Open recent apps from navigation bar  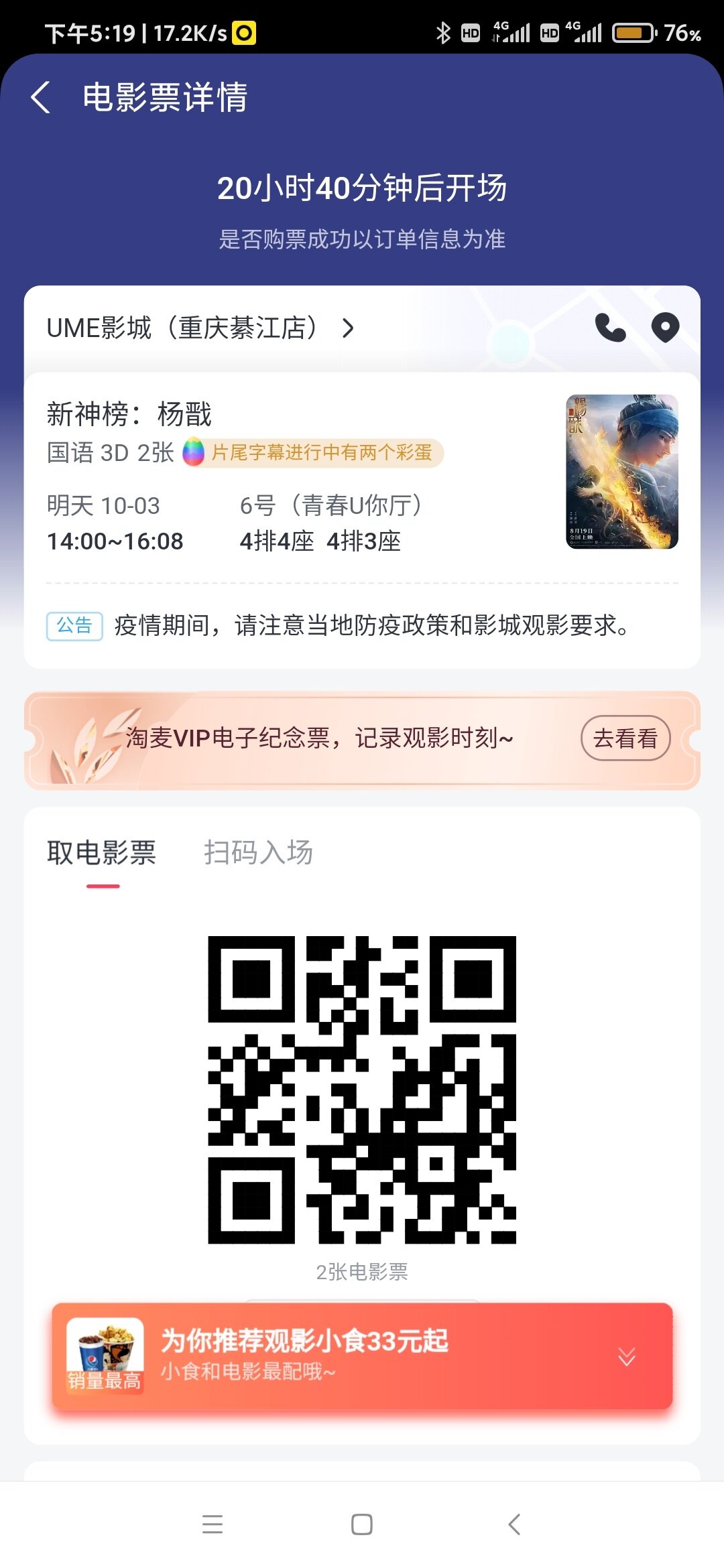coord(213,1524)
